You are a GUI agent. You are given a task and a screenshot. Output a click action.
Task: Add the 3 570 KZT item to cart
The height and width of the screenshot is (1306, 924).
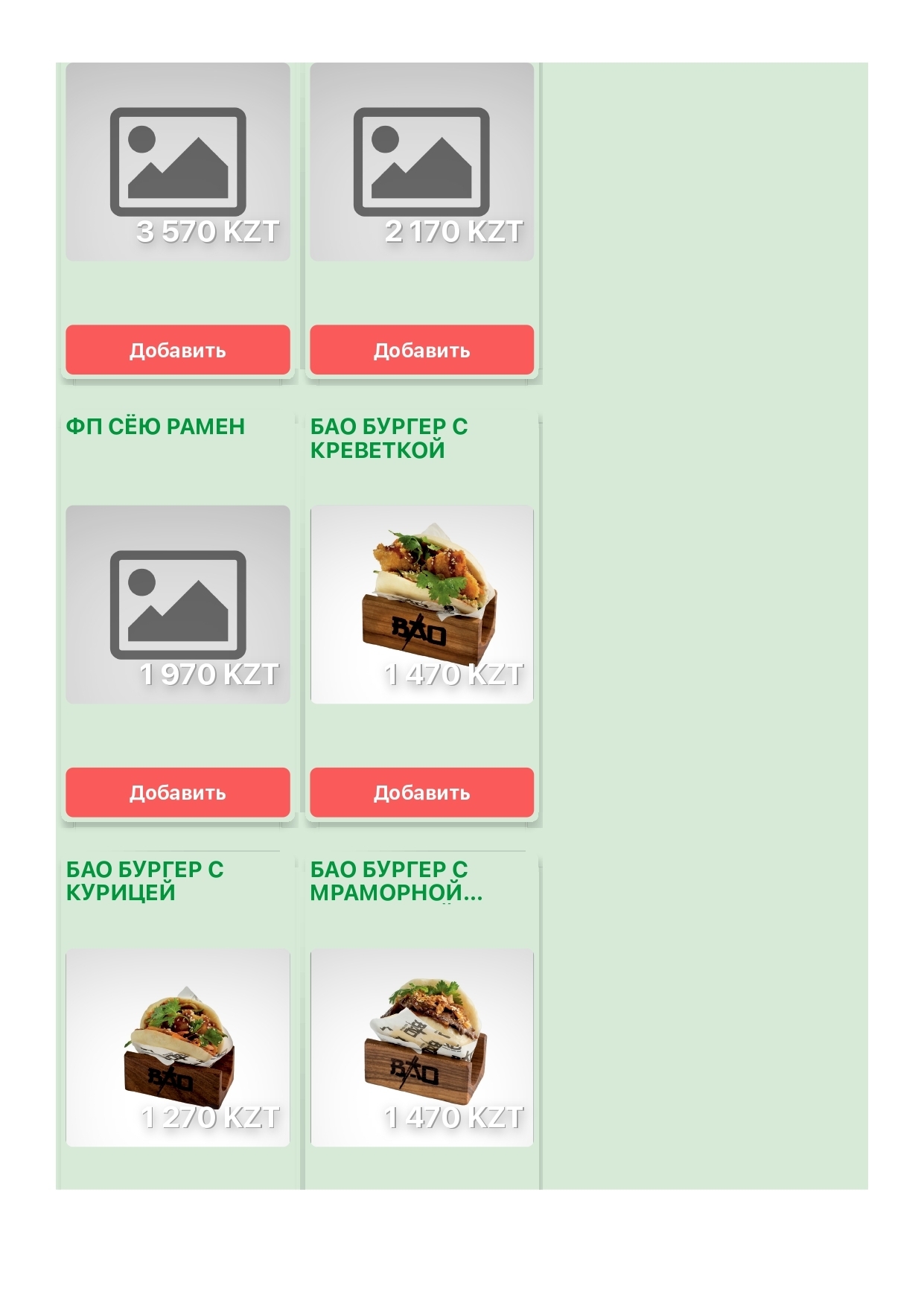tap(177, 350)
